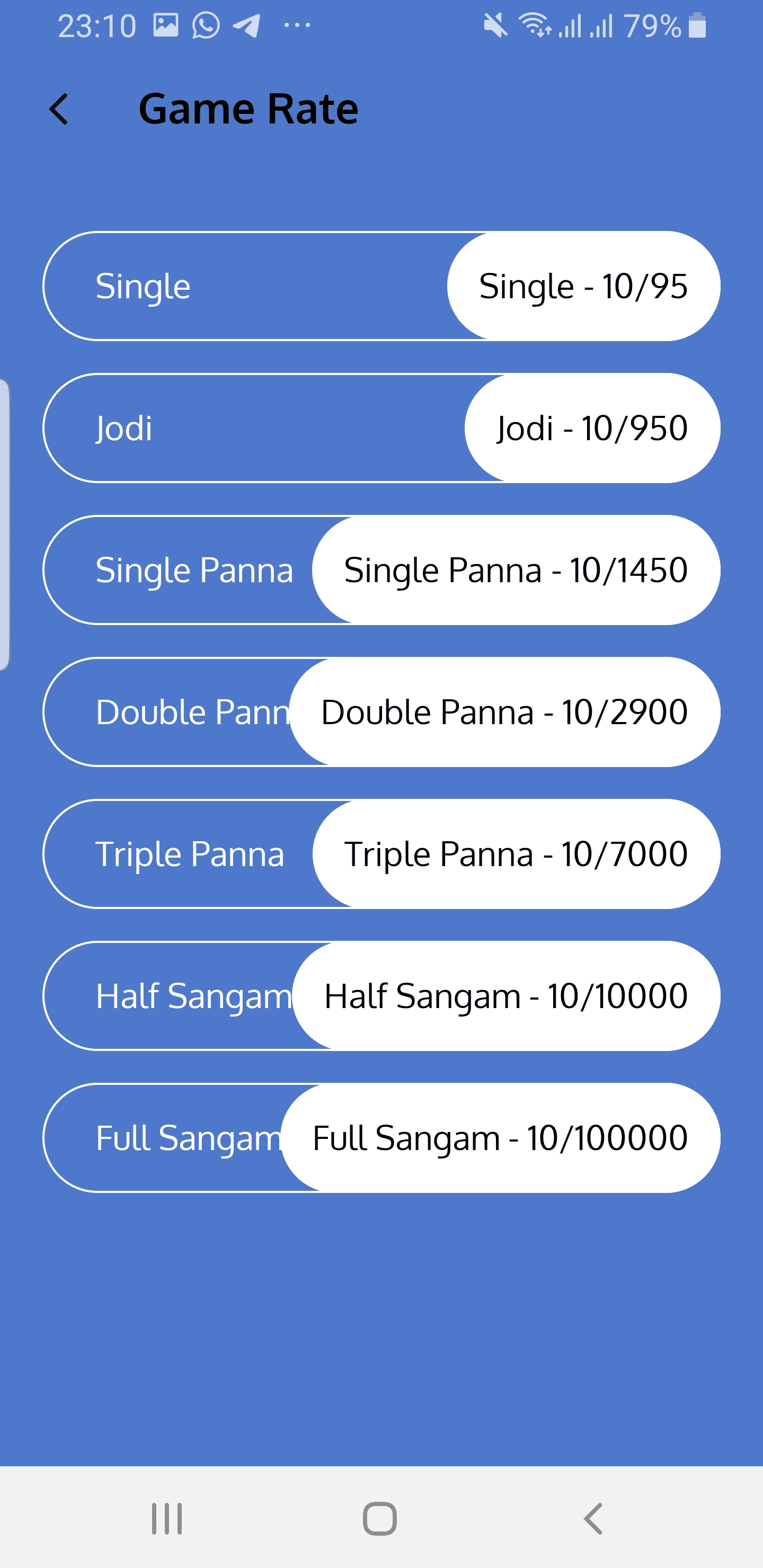Image resolution: width=763 pixels, height=1568 pixels.
Task: Tap the back arrow beside Game Rate
Action: (59, 111)
